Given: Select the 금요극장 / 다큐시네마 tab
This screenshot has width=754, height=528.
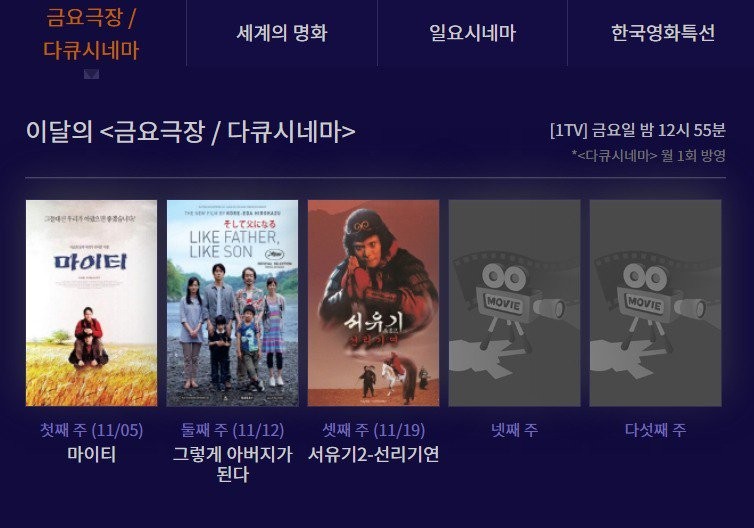Looking at the screenshot, I should click(x=91, y=34).
